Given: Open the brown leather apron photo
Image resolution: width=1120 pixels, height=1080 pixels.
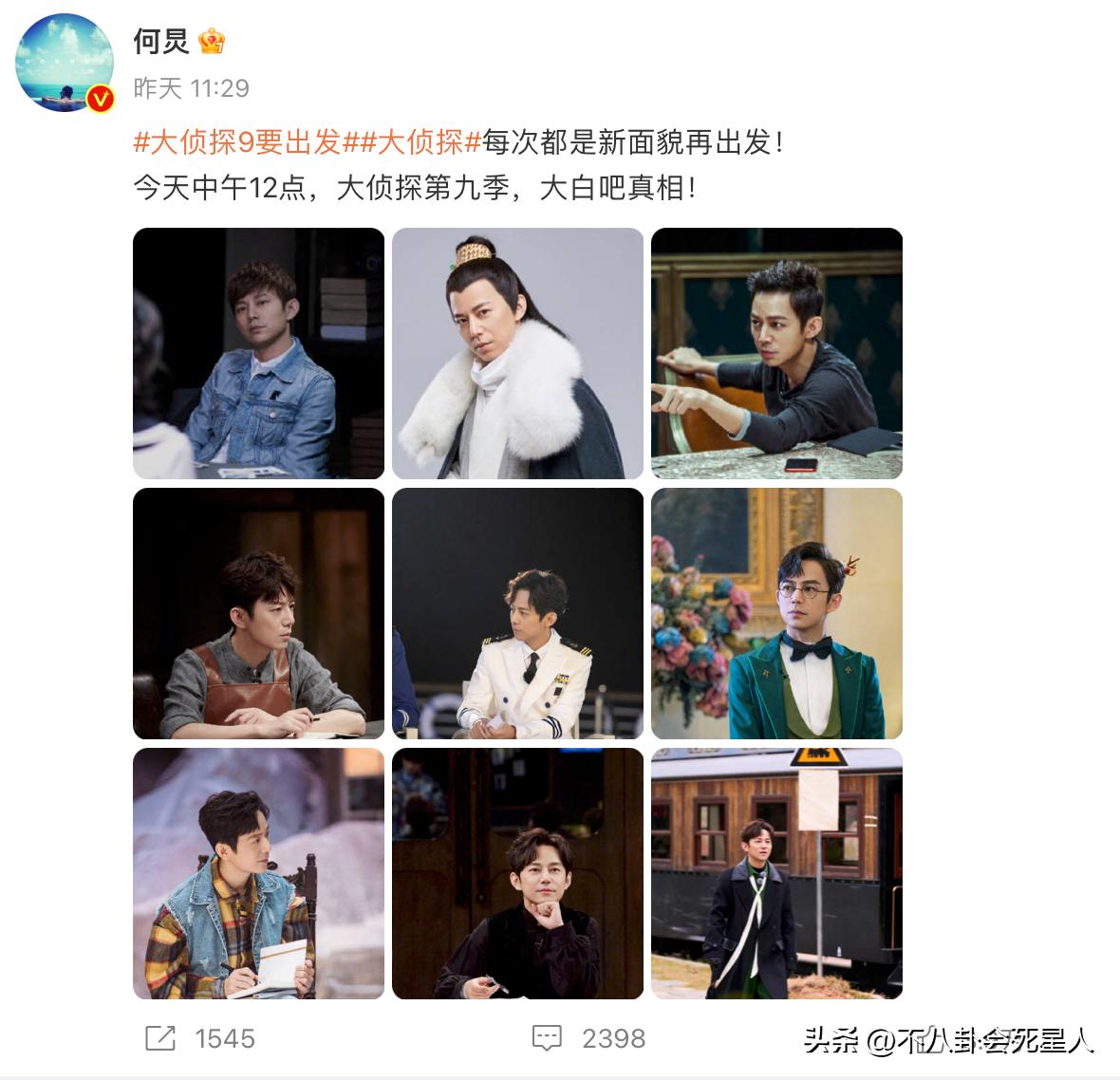Looking at the screenshot, I should click(x=258, y=613).
